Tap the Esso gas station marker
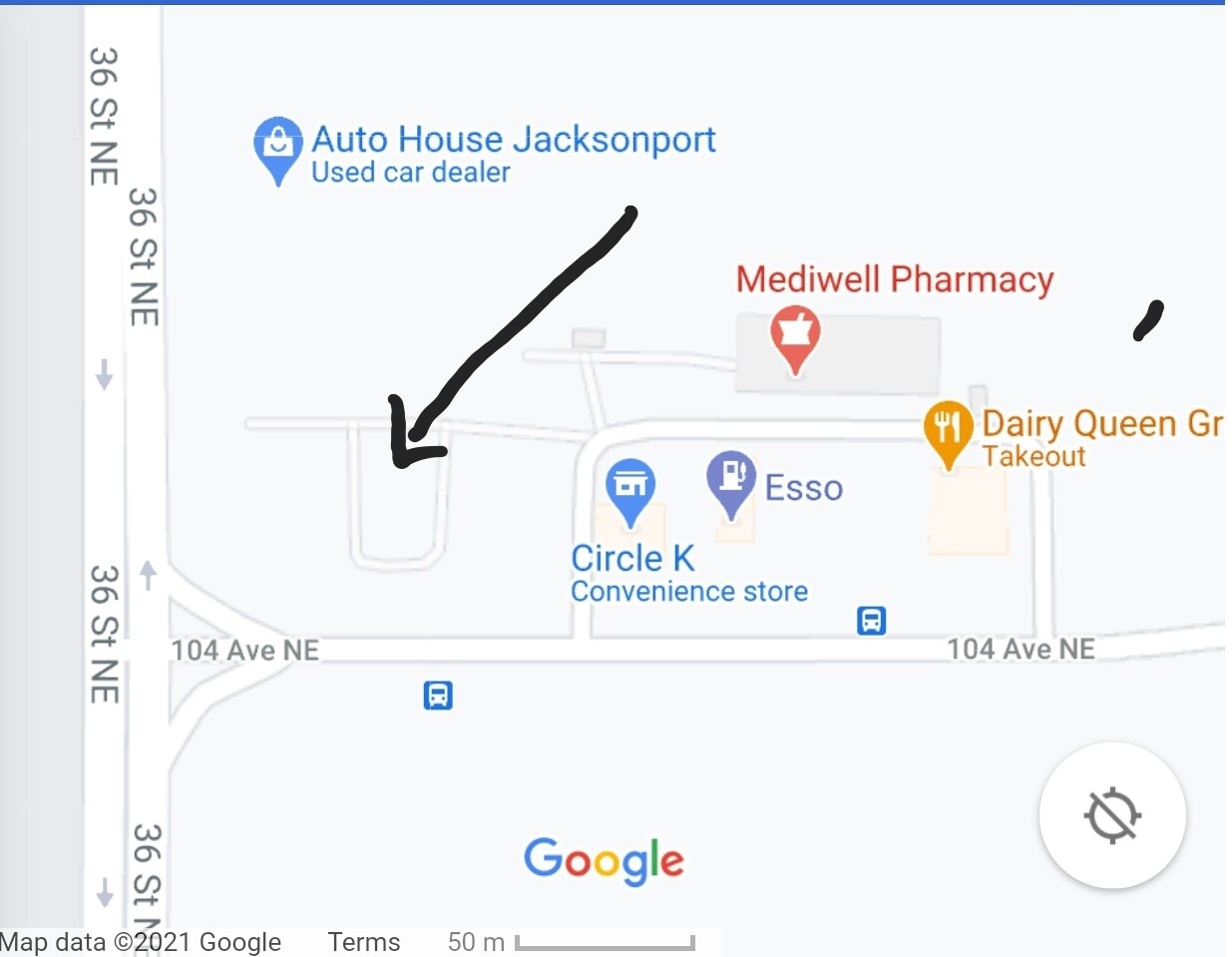Screen dimensions: 1232x957 click(732, 479)
